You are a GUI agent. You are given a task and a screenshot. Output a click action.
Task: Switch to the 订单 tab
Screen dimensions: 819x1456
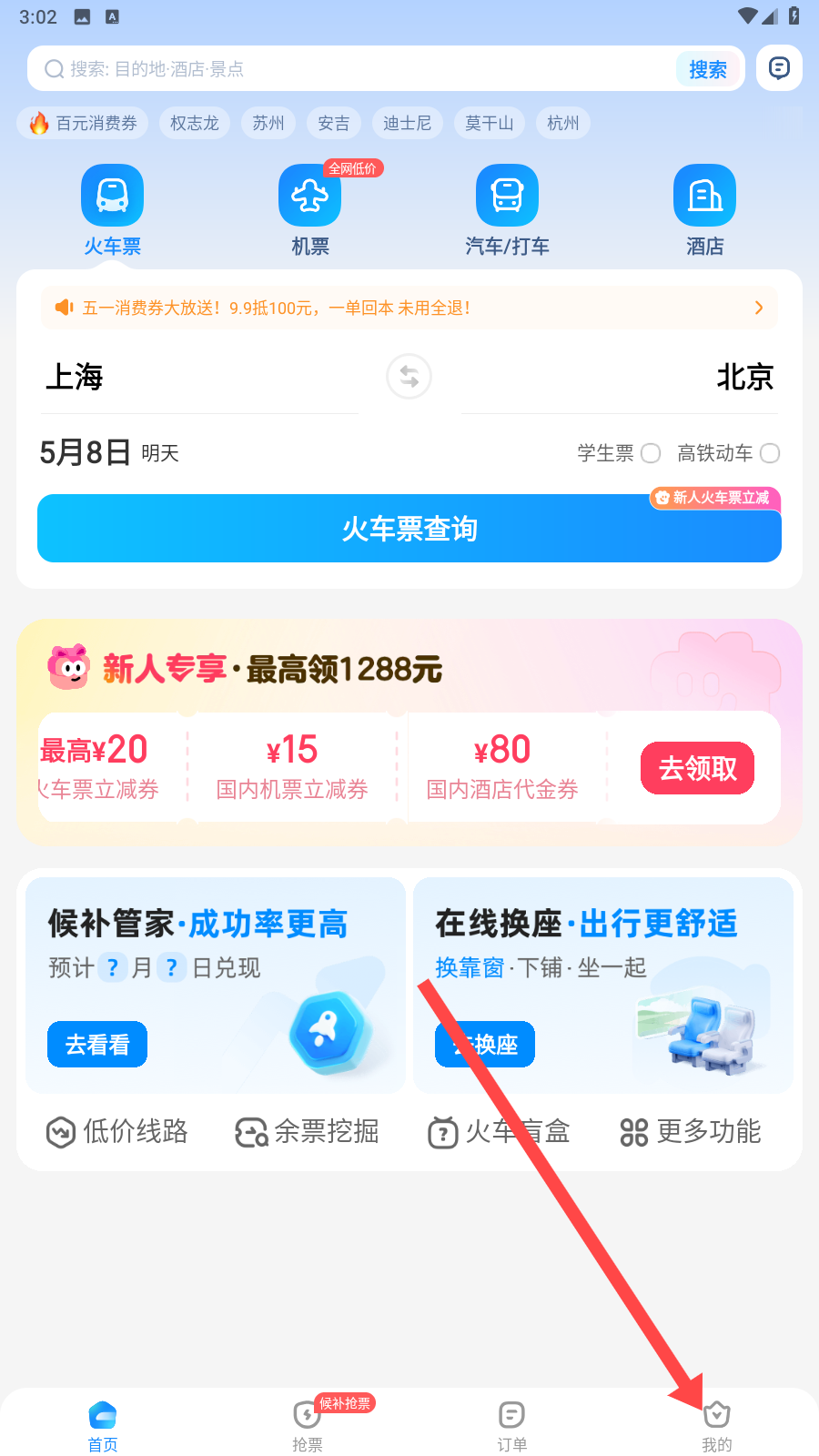511,1425
